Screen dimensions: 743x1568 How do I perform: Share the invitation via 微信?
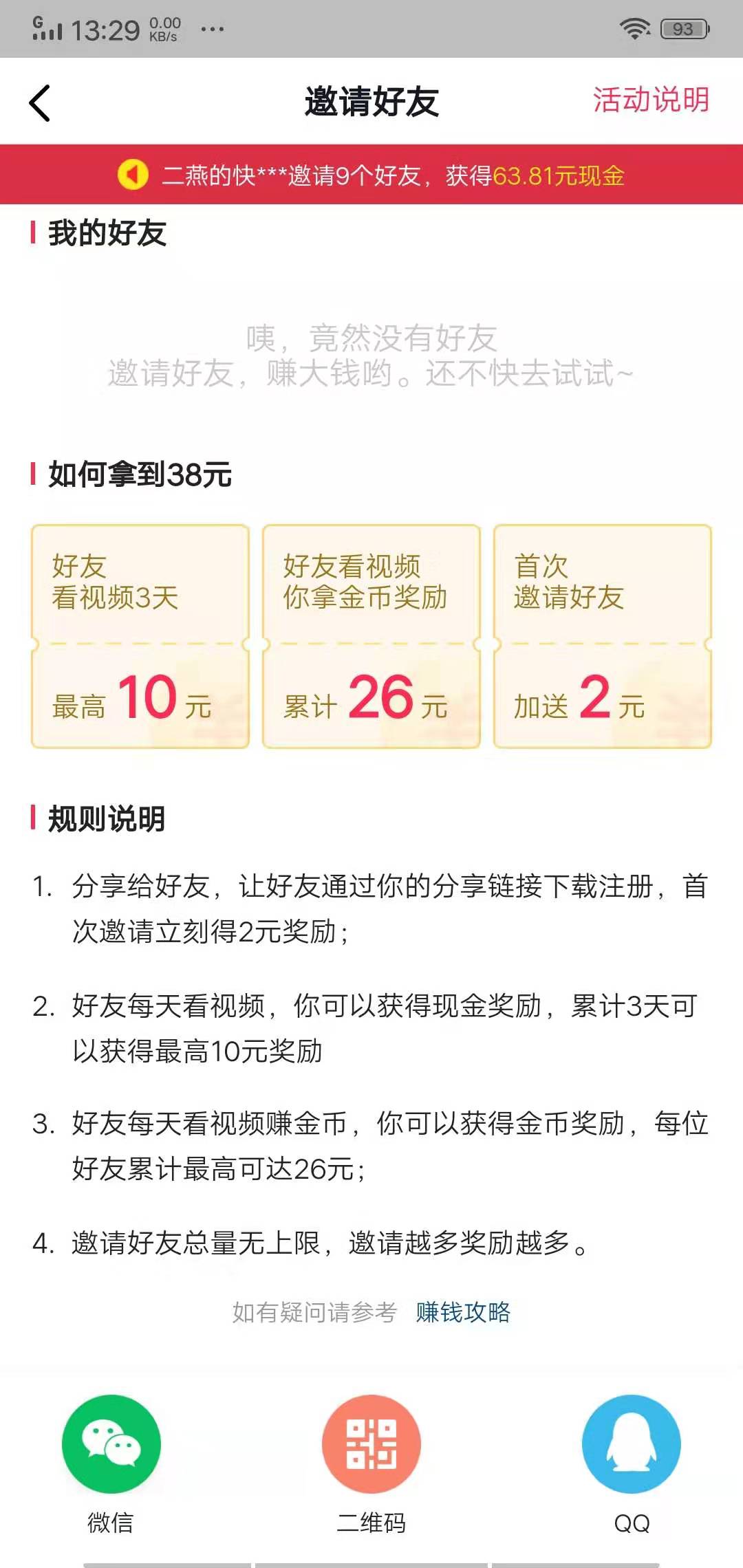pos(111,1444)
